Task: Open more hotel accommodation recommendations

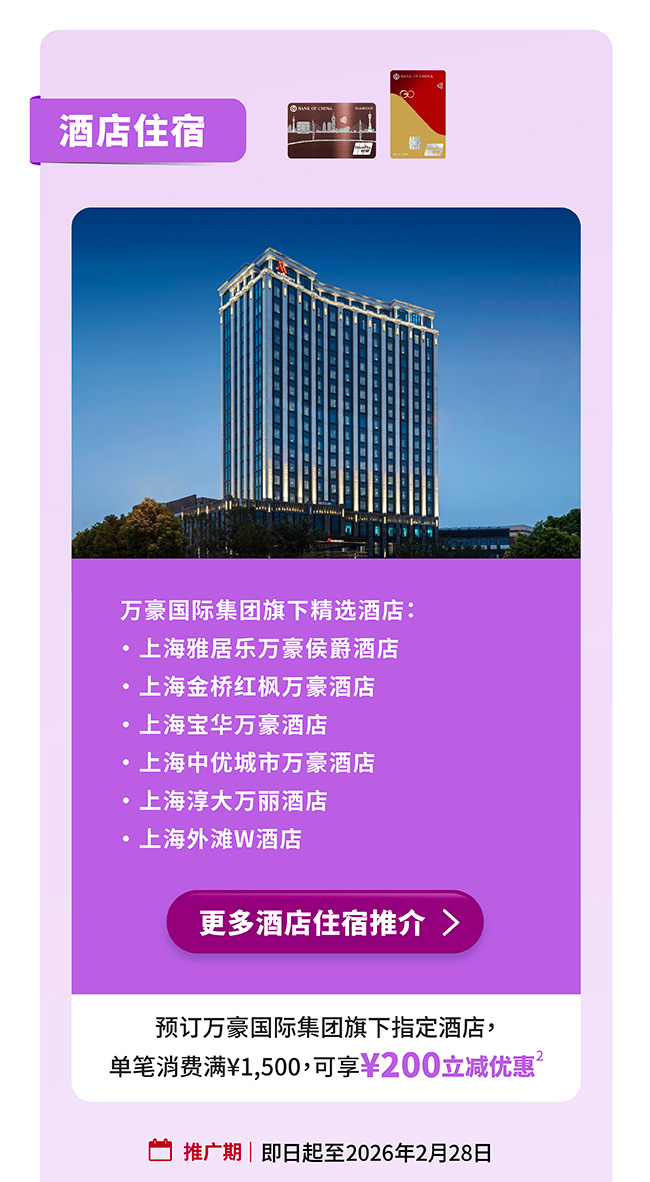Action: point(325,922)
